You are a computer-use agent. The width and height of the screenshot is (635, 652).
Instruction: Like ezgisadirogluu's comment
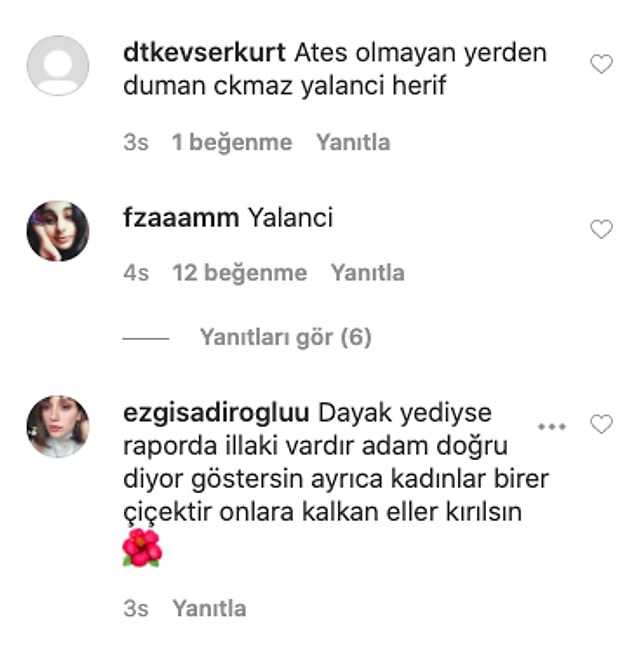point(601,424)
